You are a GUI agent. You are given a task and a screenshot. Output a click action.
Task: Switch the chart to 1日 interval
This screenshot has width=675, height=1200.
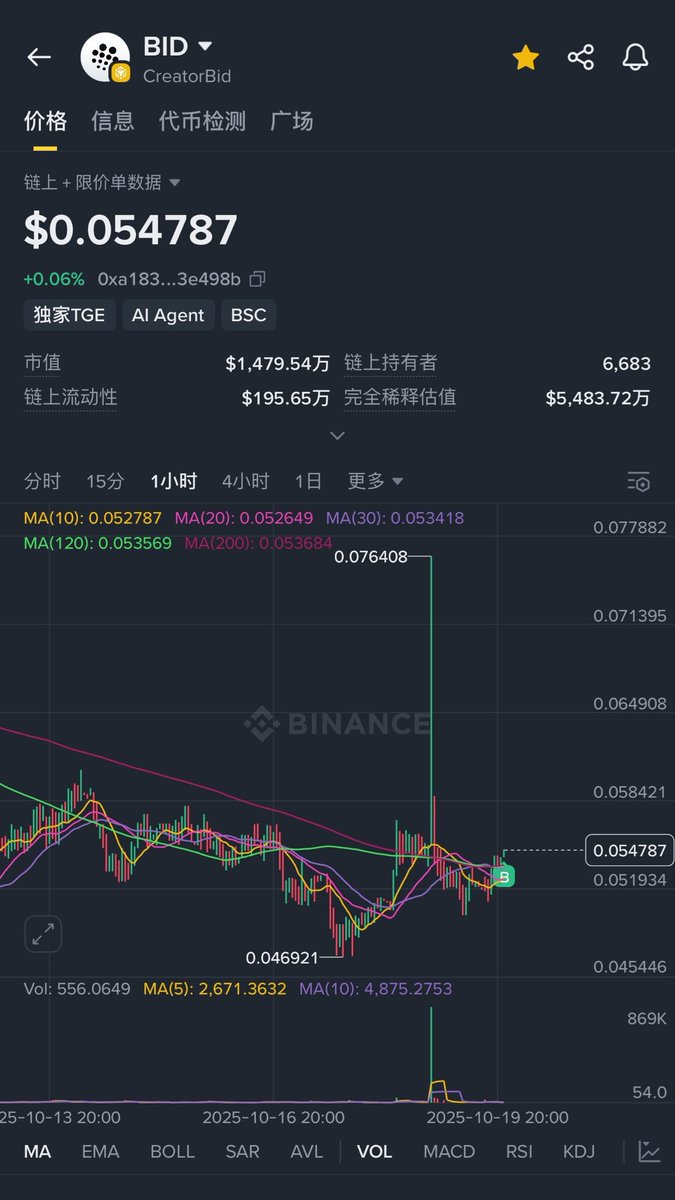click(x=308, y=481)
